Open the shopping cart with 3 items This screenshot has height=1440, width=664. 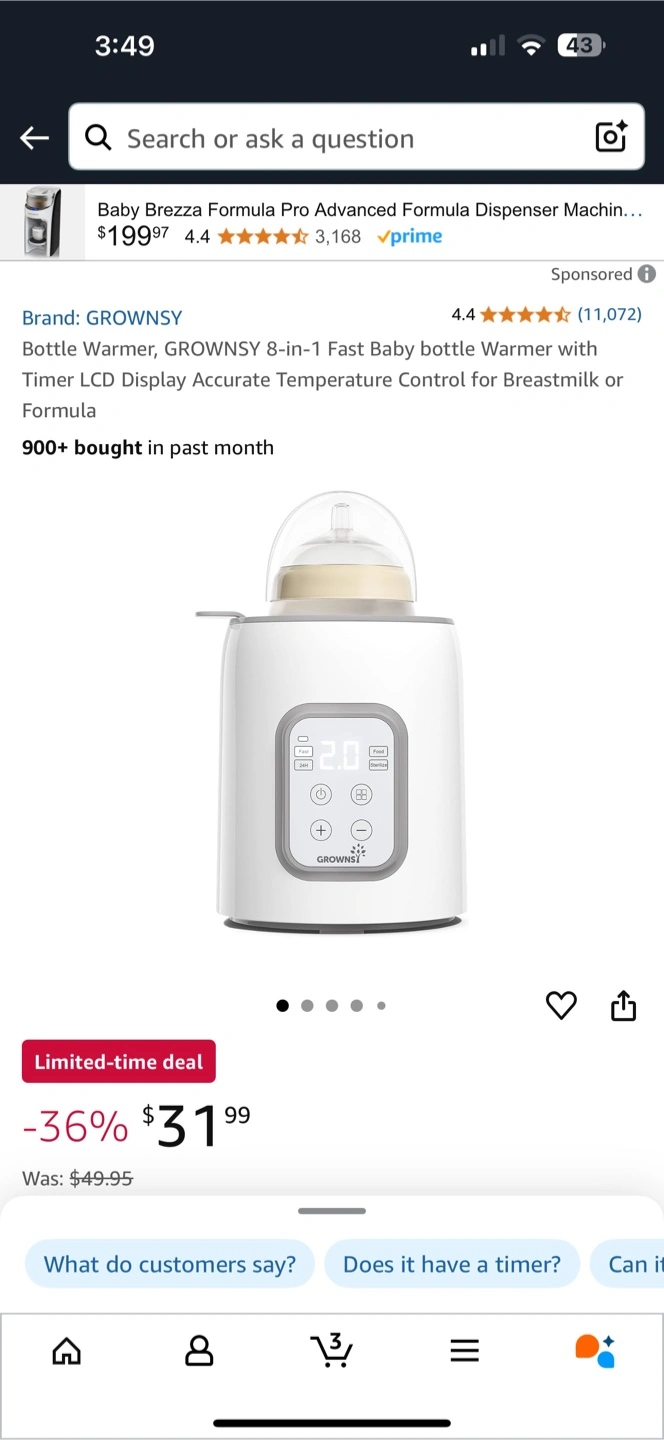tap(331, 1350)
